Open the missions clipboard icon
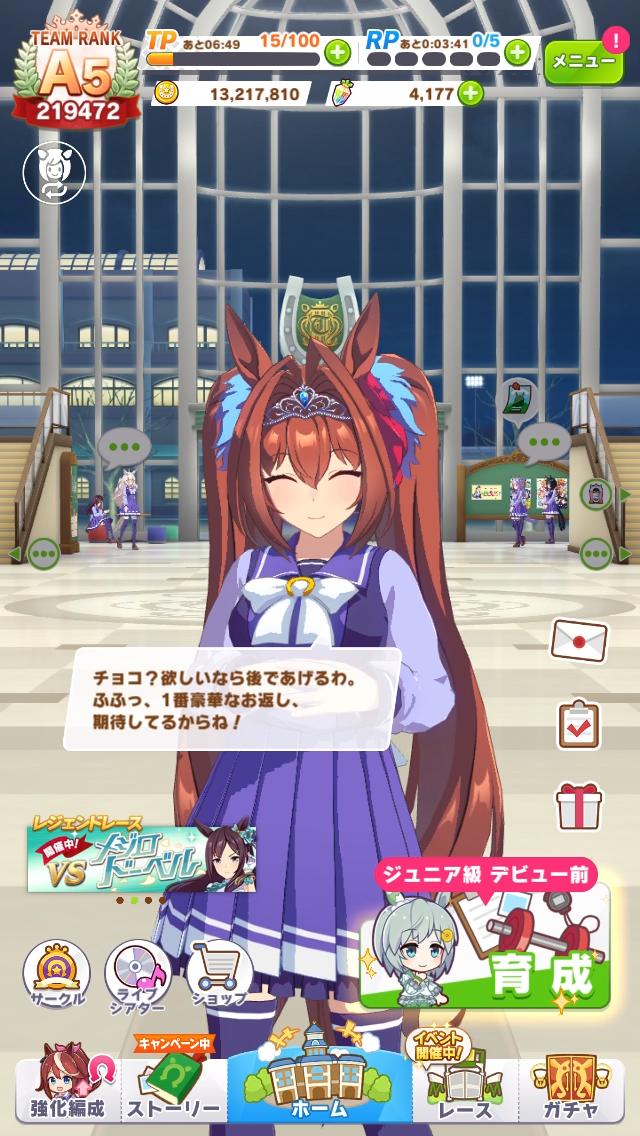640x1136 pixels. (578, 724)
